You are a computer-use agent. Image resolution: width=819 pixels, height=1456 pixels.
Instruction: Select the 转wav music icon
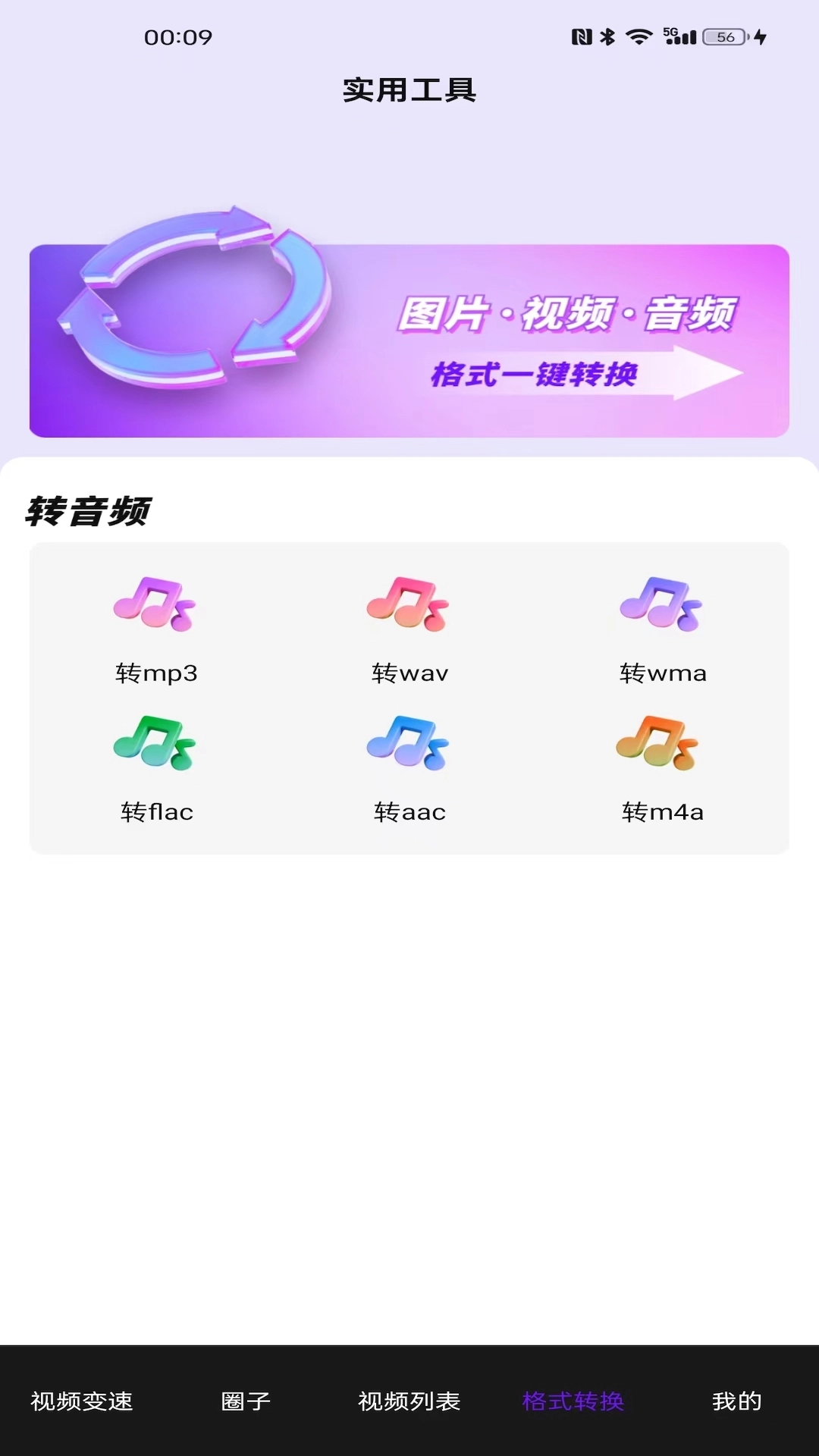pyautogui.click(x=408, y=605)
